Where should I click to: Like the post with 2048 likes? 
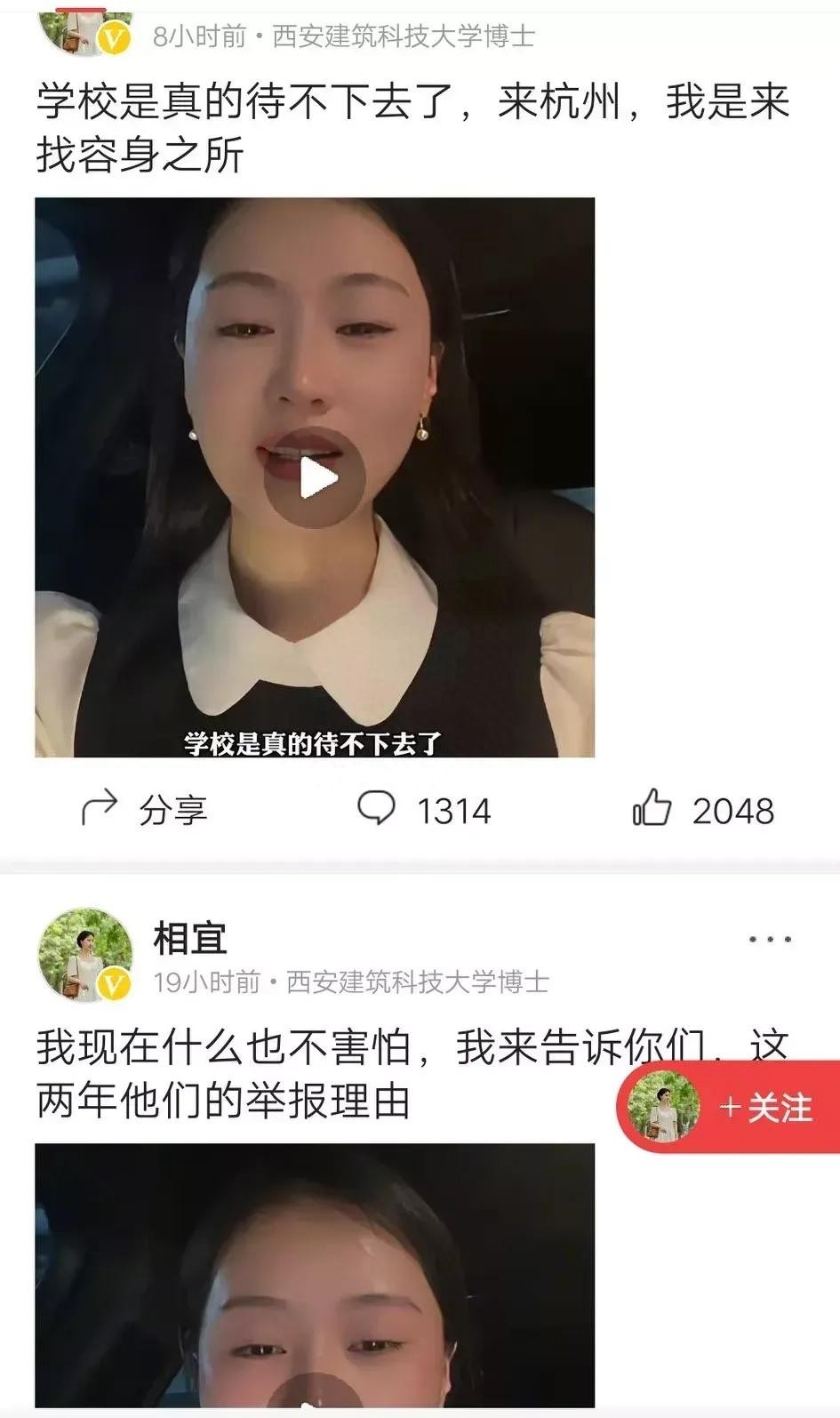pos(702,810)
